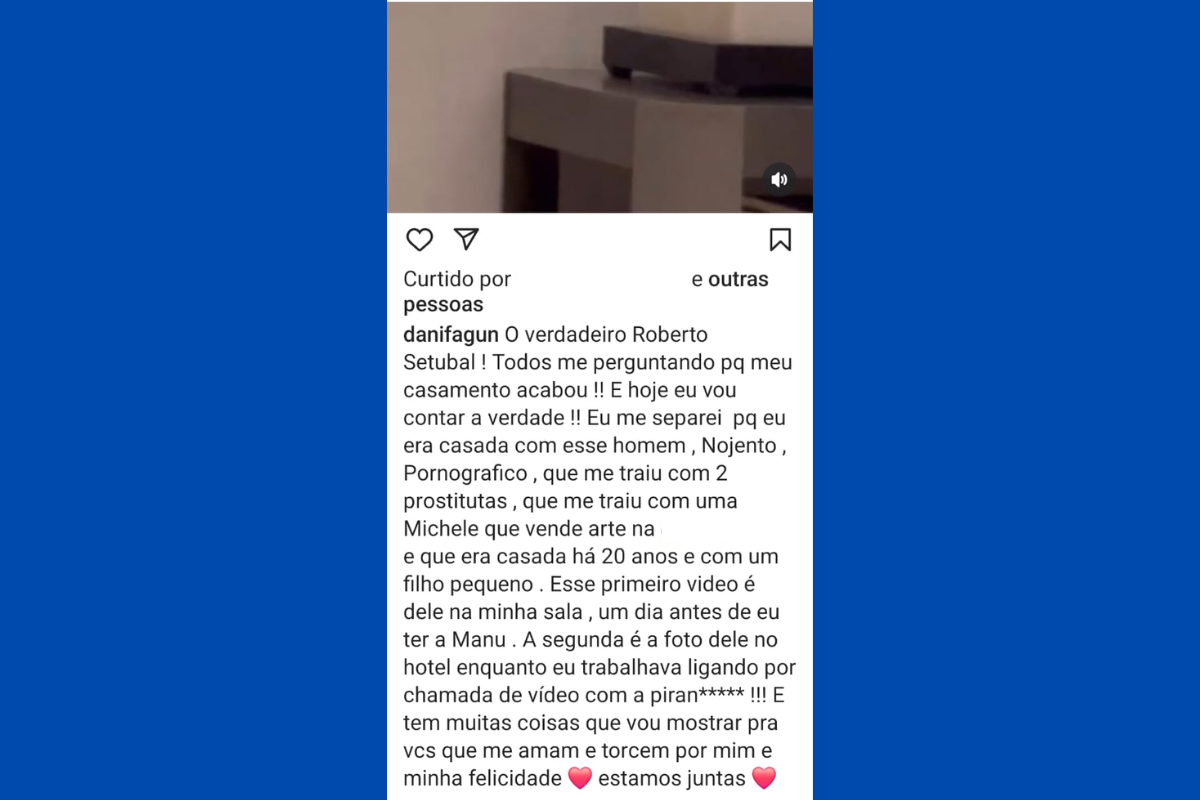1200x800 pixels.
Task: Open the danifagun profile from the caption
Action: tap(450, 334)
